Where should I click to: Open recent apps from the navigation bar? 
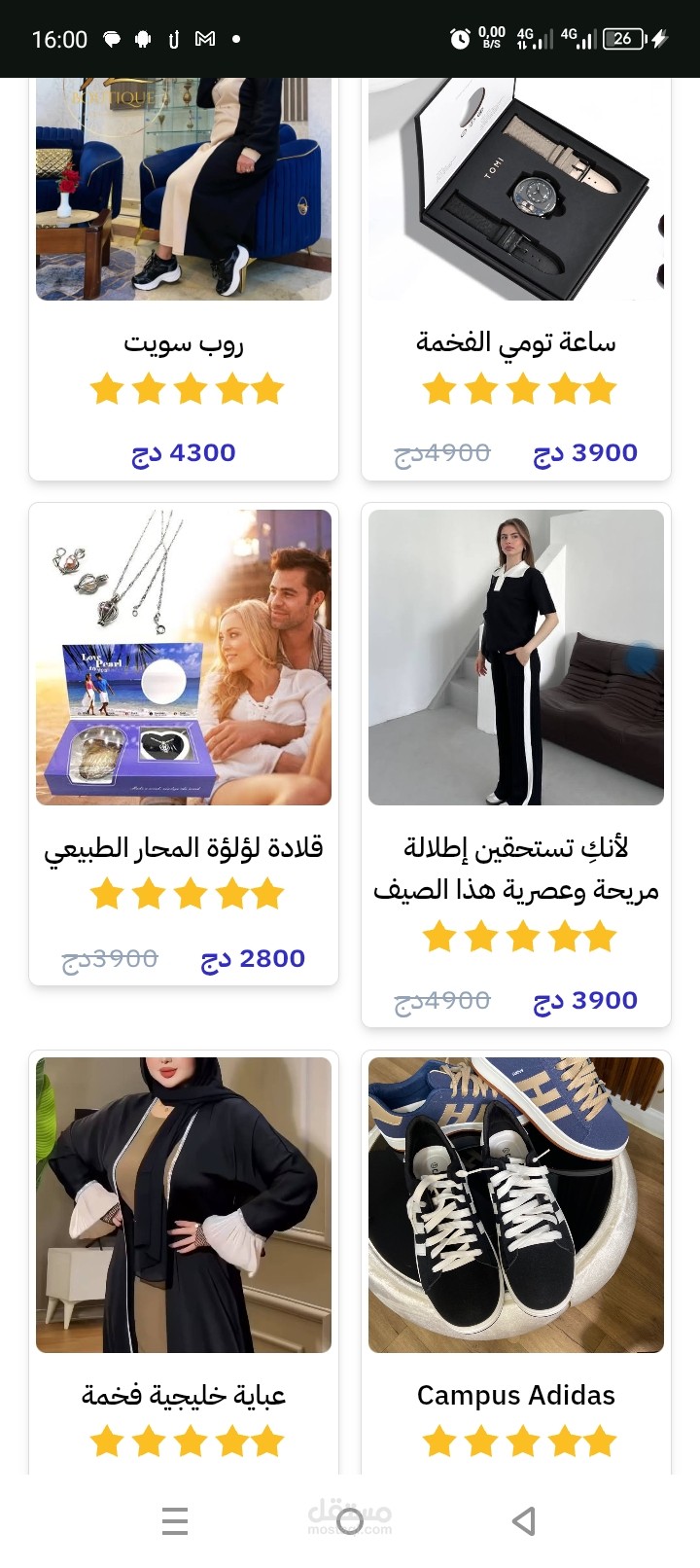pos(175,1521)
